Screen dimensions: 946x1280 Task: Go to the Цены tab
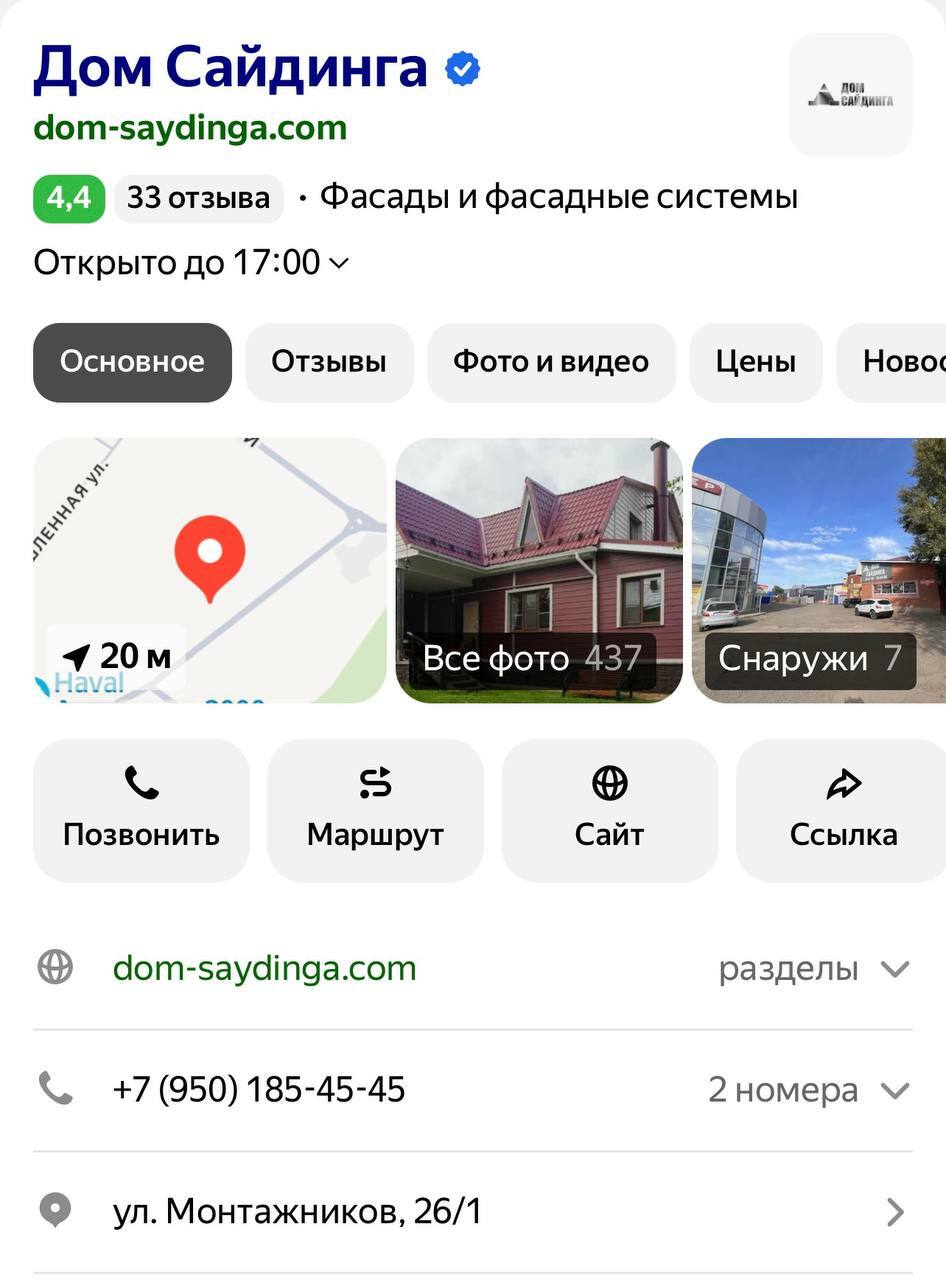(x=755, y=362)
